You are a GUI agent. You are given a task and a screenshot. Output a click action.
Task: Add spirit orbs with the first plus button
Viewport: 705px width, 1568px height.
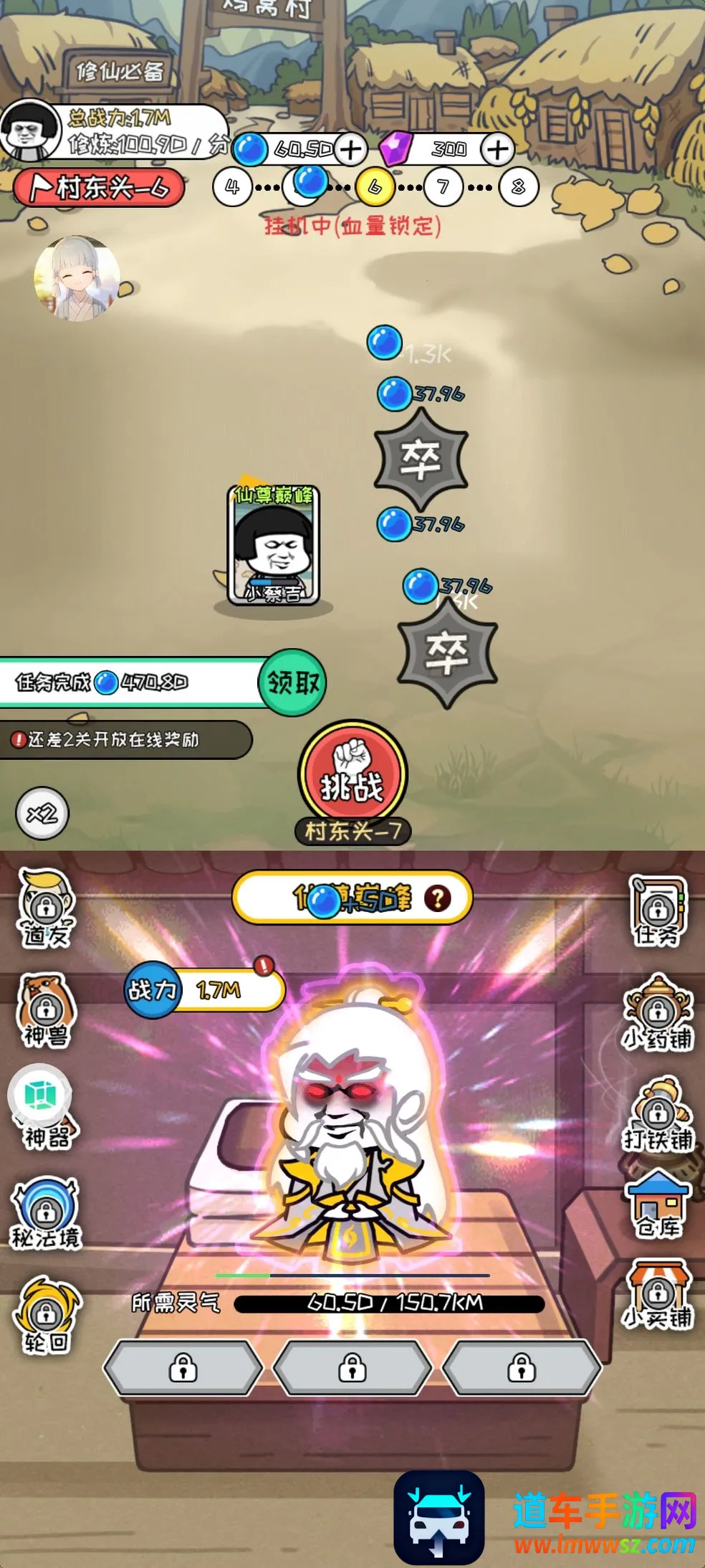[x=350, y=150]
